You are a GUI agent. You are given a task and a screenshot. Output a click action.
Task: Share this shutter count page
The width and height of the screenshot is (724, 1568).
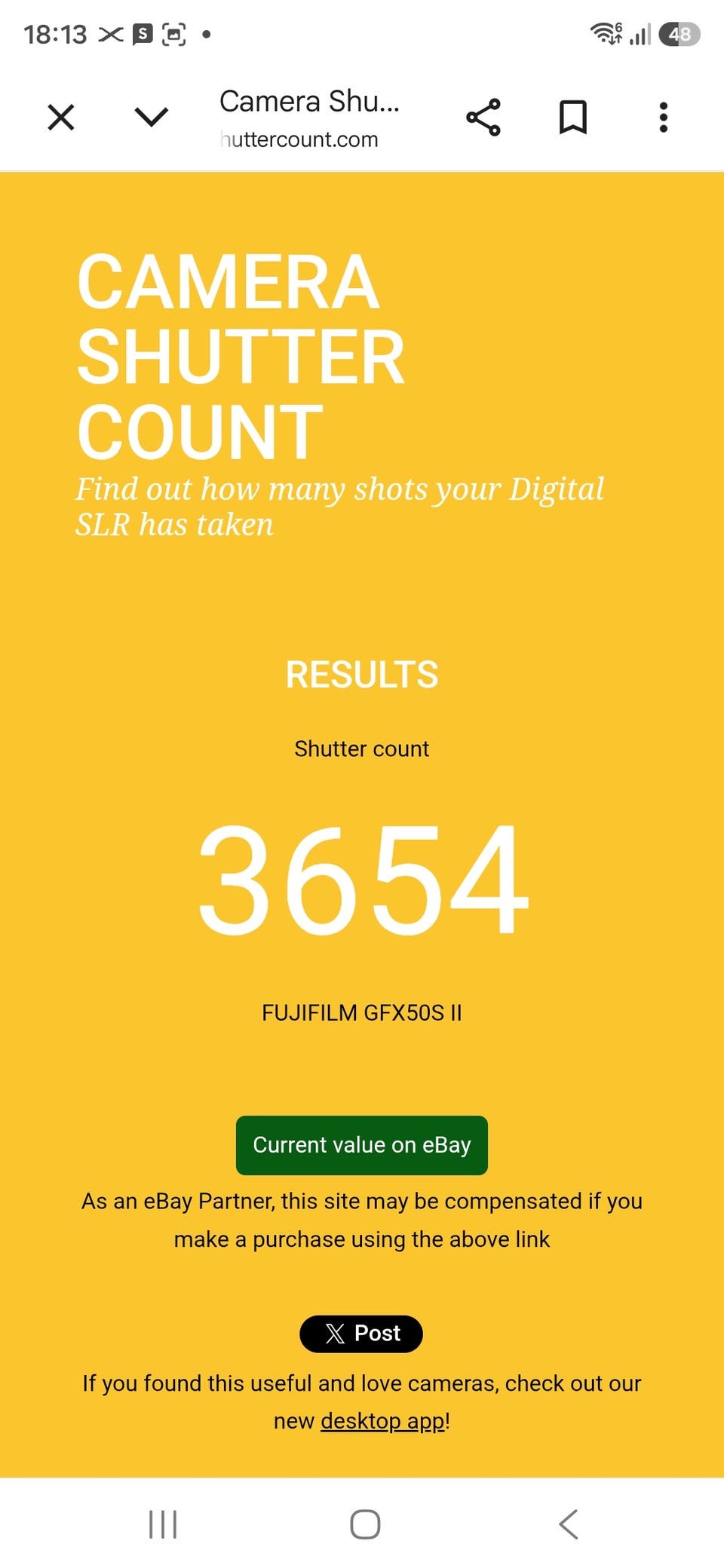click(x=483, y=118)
